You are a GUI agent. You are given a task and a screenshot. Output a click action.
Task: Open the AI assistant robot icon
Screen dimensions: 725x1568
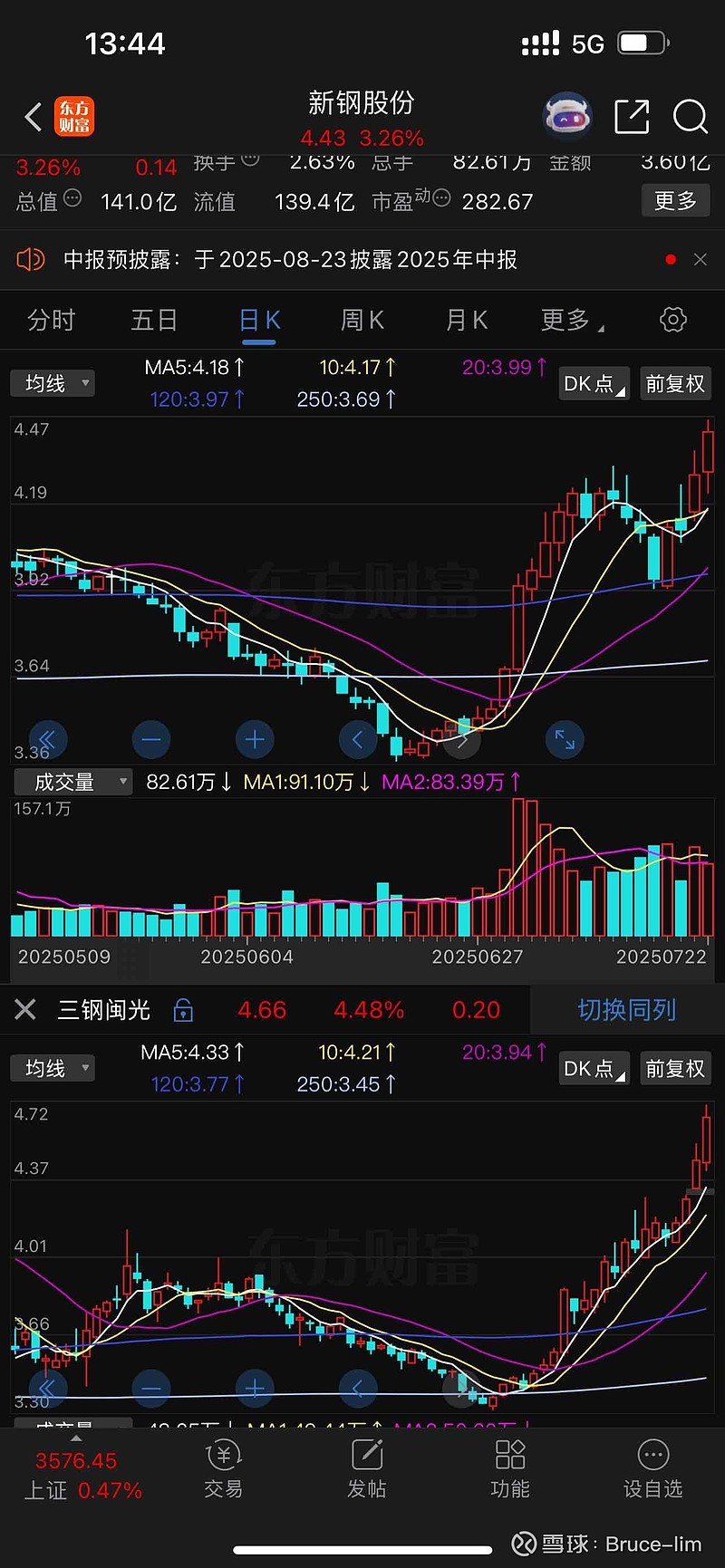(567, 117)
